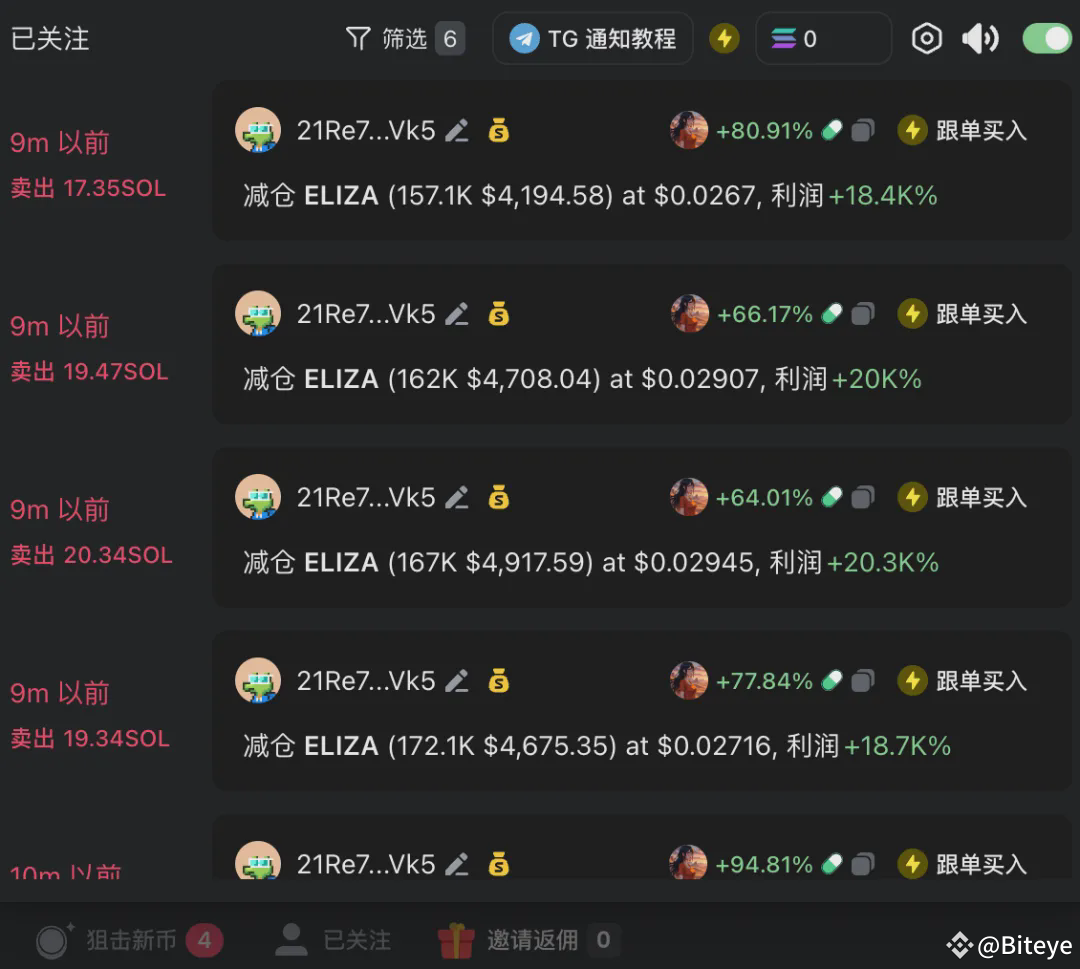Tap 跟单买入 on the 20.34SOL trade
Viewport: 1080px width, 969px height.
coord(962,497)
